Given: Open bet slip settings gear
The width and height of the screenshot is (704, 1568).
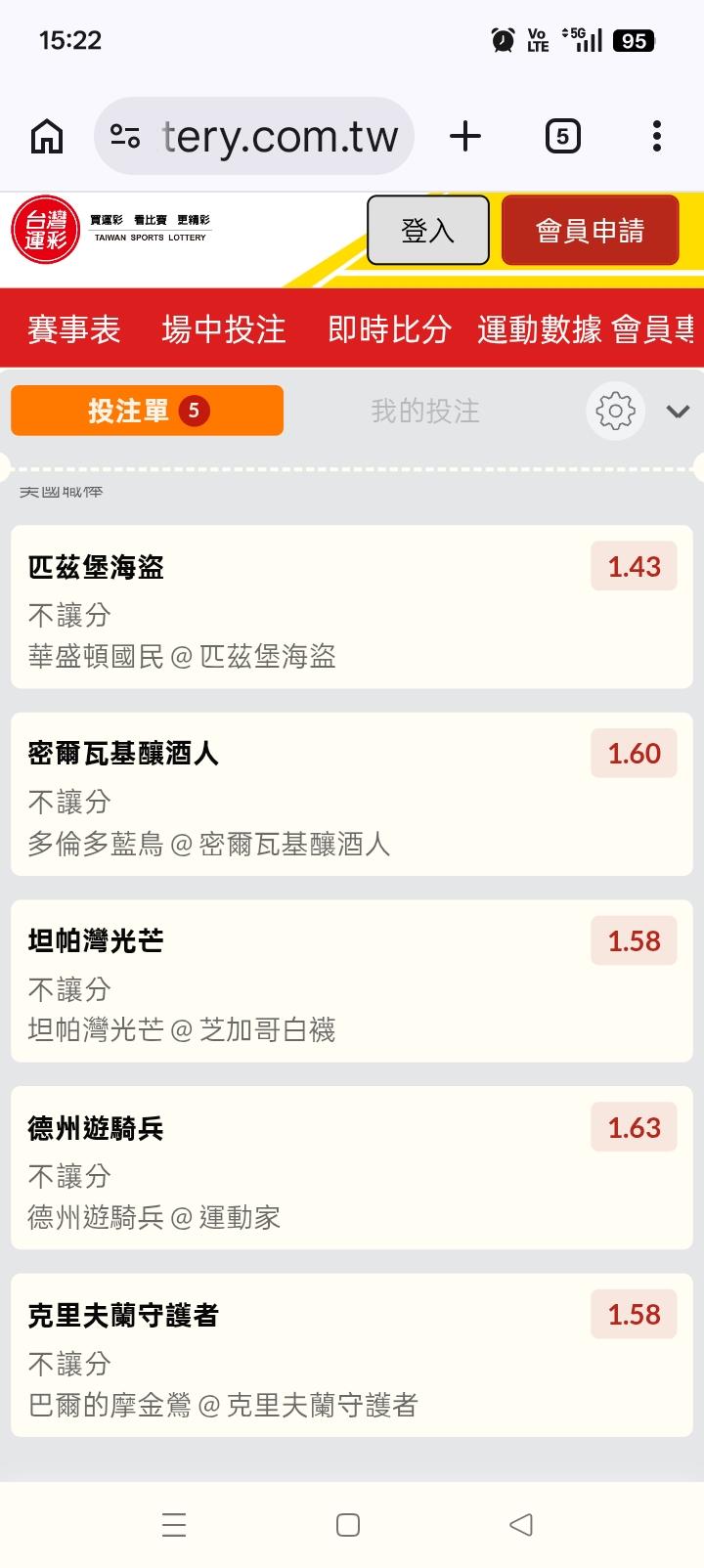Looking at the screenshot, I should pos(615,411).
